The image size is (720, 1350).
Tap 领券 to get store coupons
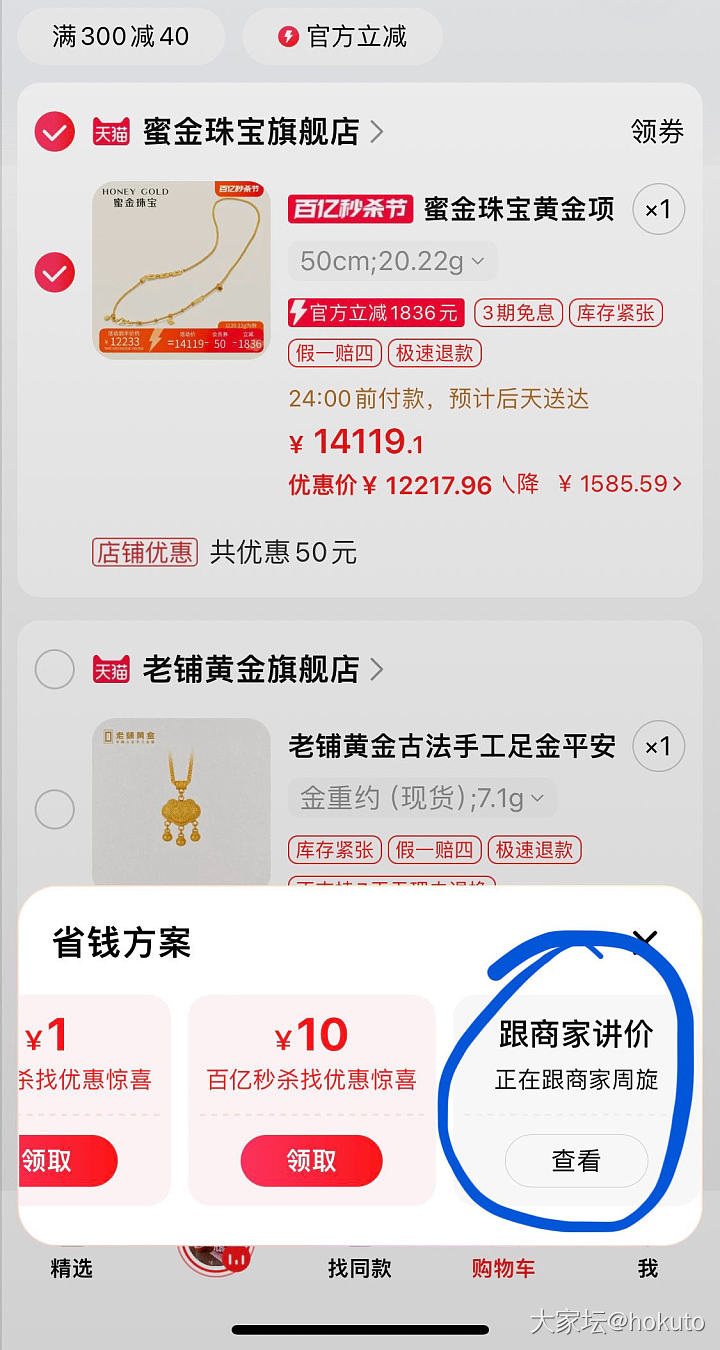[x=657, y=131]
